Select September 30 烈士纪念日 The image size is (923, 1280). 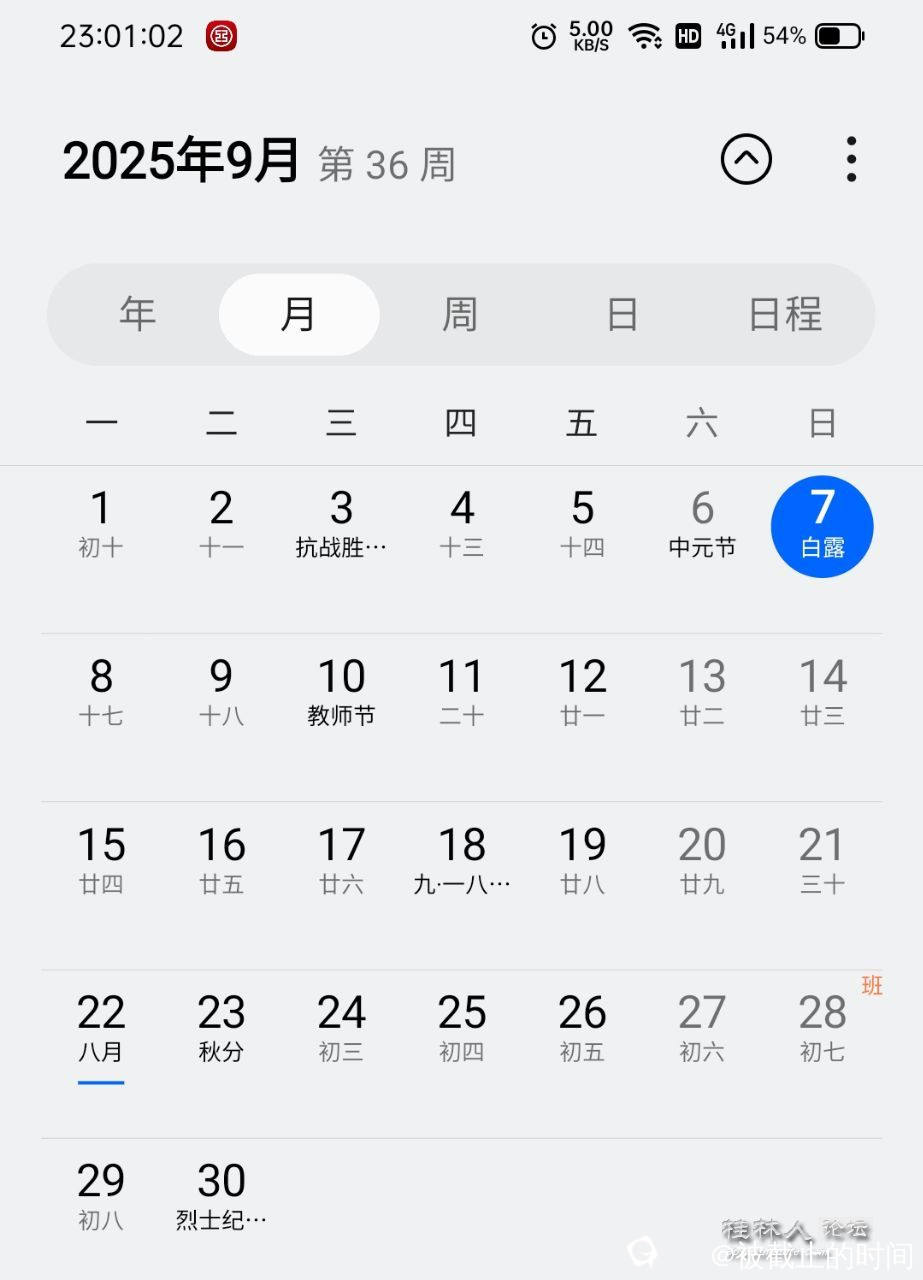pyautogui.click(x=221, y=1196)
